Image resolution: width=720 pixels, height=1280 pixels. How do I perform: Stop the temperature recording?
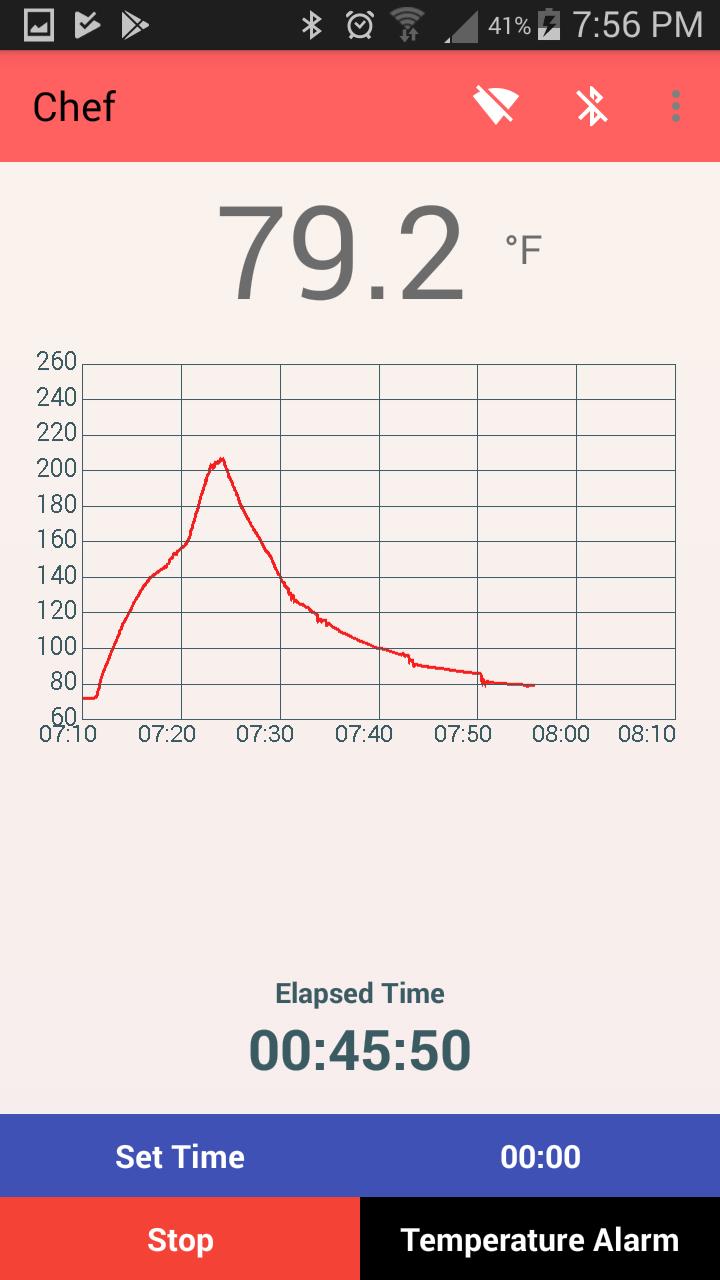coord(180,1240)
